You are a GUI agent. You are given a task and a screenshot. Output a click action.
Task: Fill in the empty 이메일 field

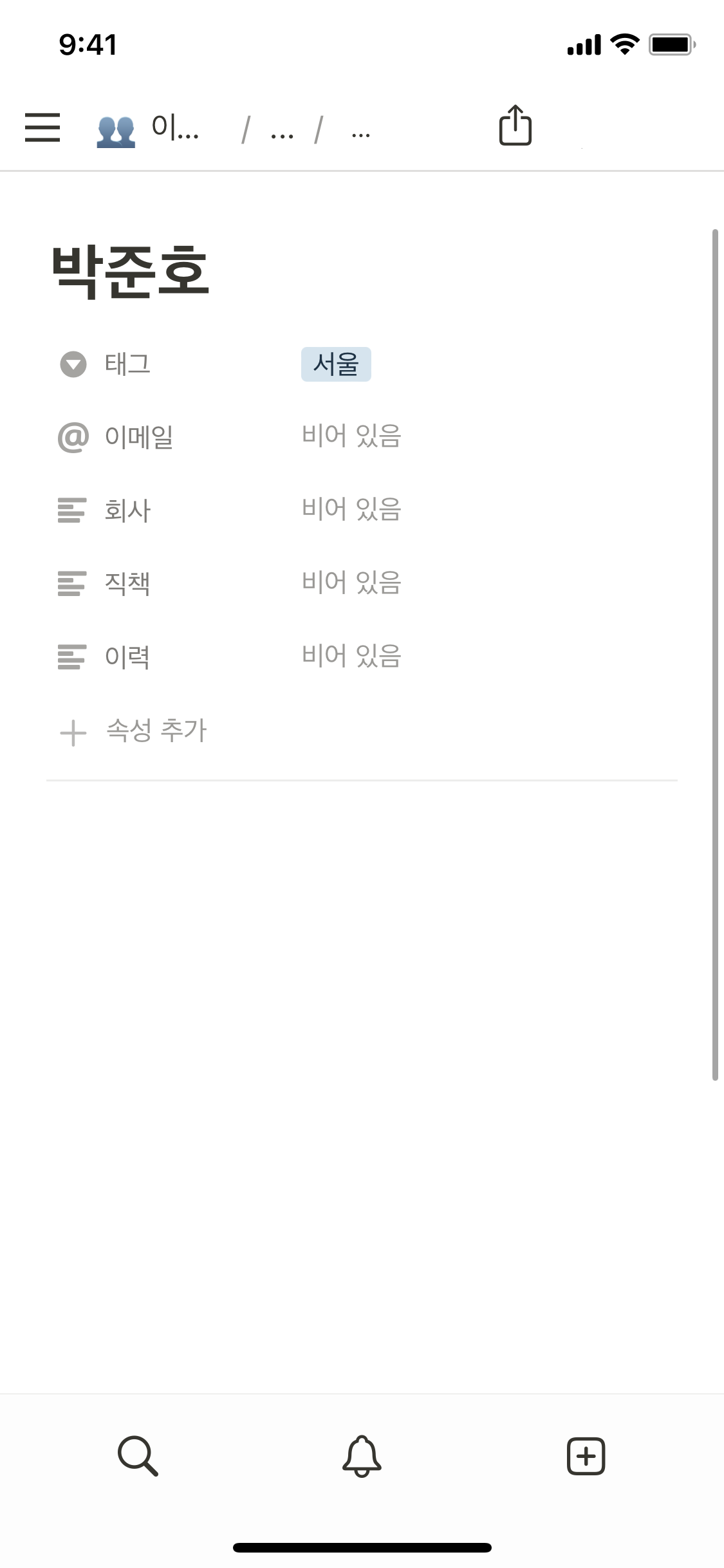pyautogui.click(x=351, y=436)
